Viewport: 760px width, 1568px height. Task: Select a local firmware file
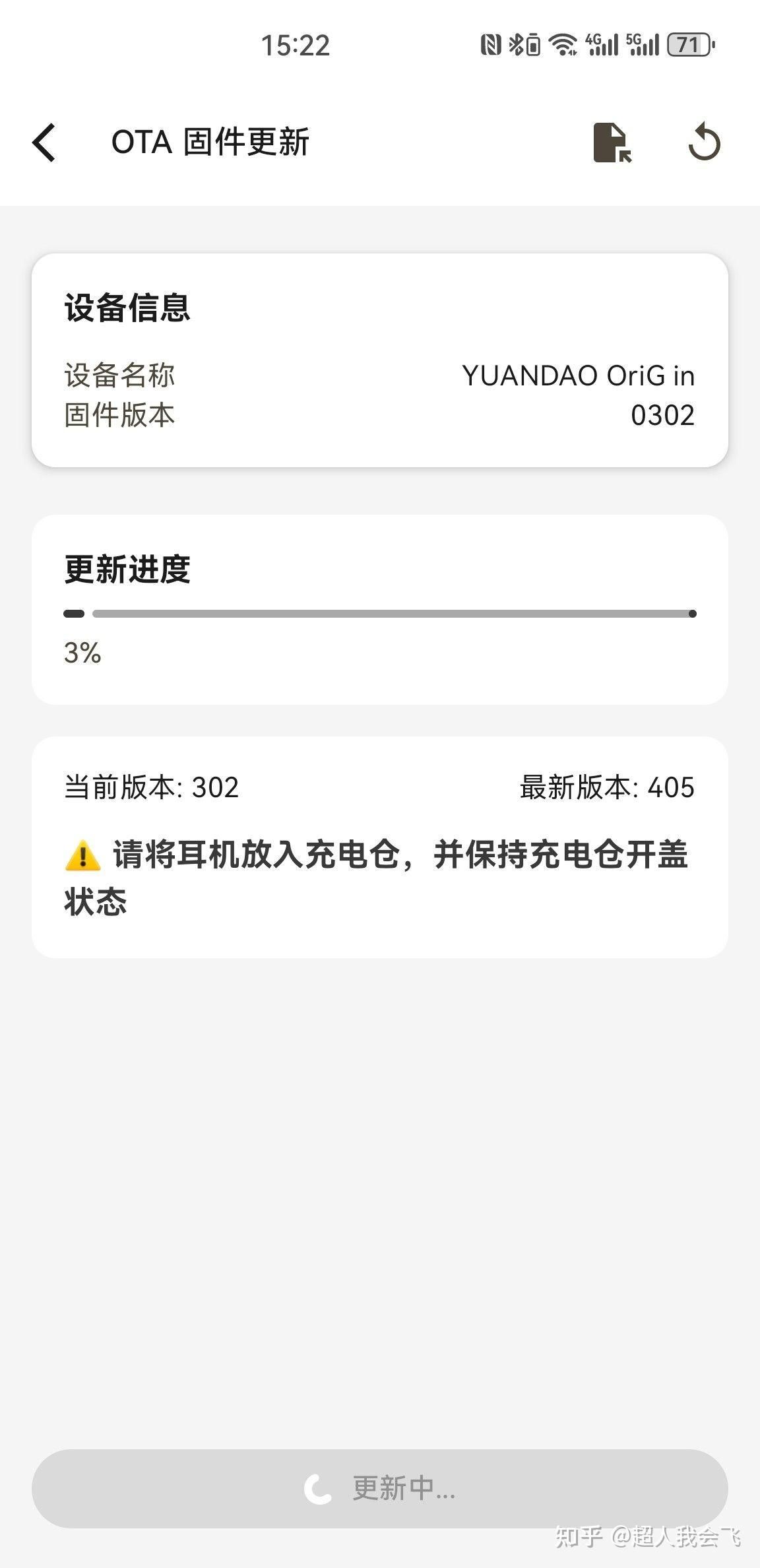pyautogui.click(x=612, y=142)
